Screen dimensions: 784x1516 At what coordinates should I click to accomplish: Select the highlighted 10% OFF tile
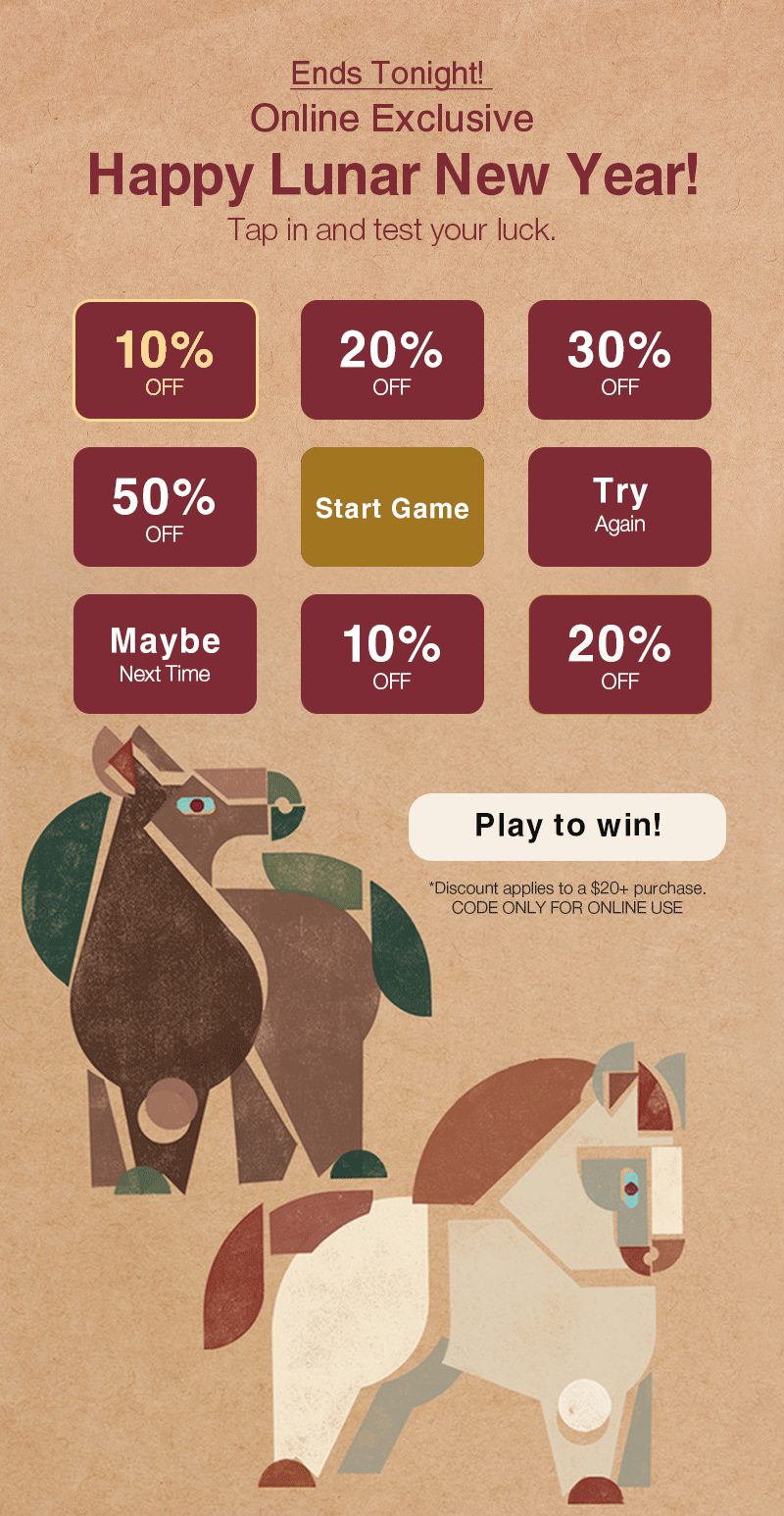[x=165, y=360]
